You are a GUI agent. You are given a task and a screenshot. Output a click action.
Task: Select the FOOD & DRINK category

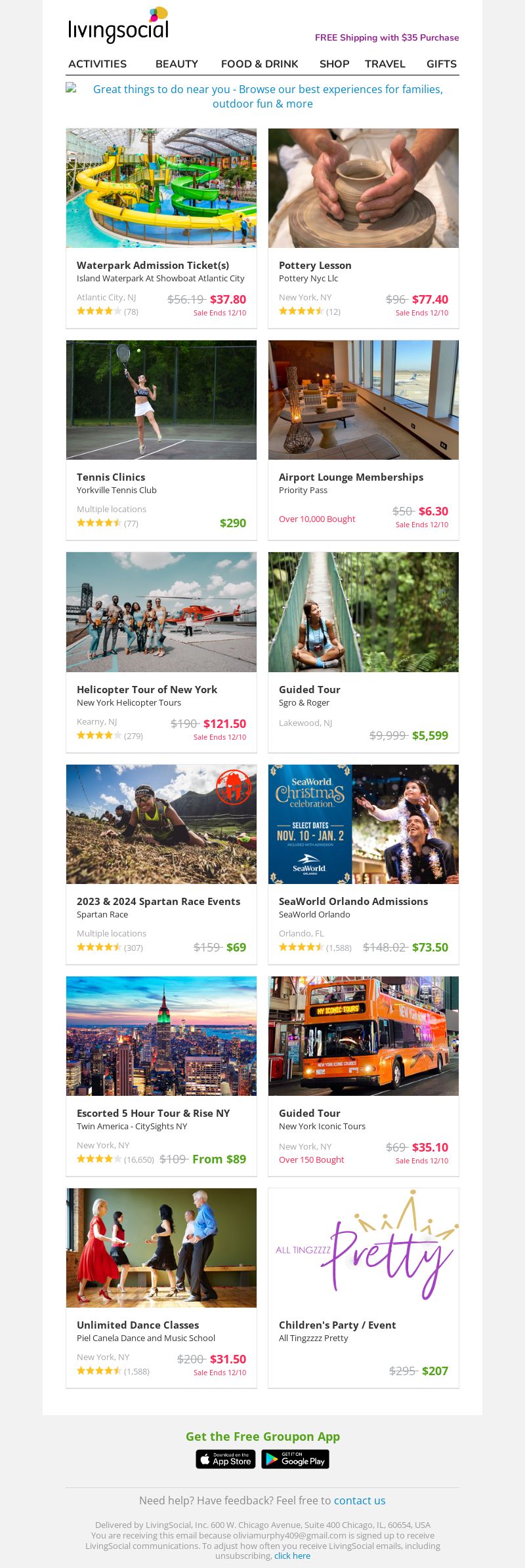pyautogui.click(x=259, y=64)
